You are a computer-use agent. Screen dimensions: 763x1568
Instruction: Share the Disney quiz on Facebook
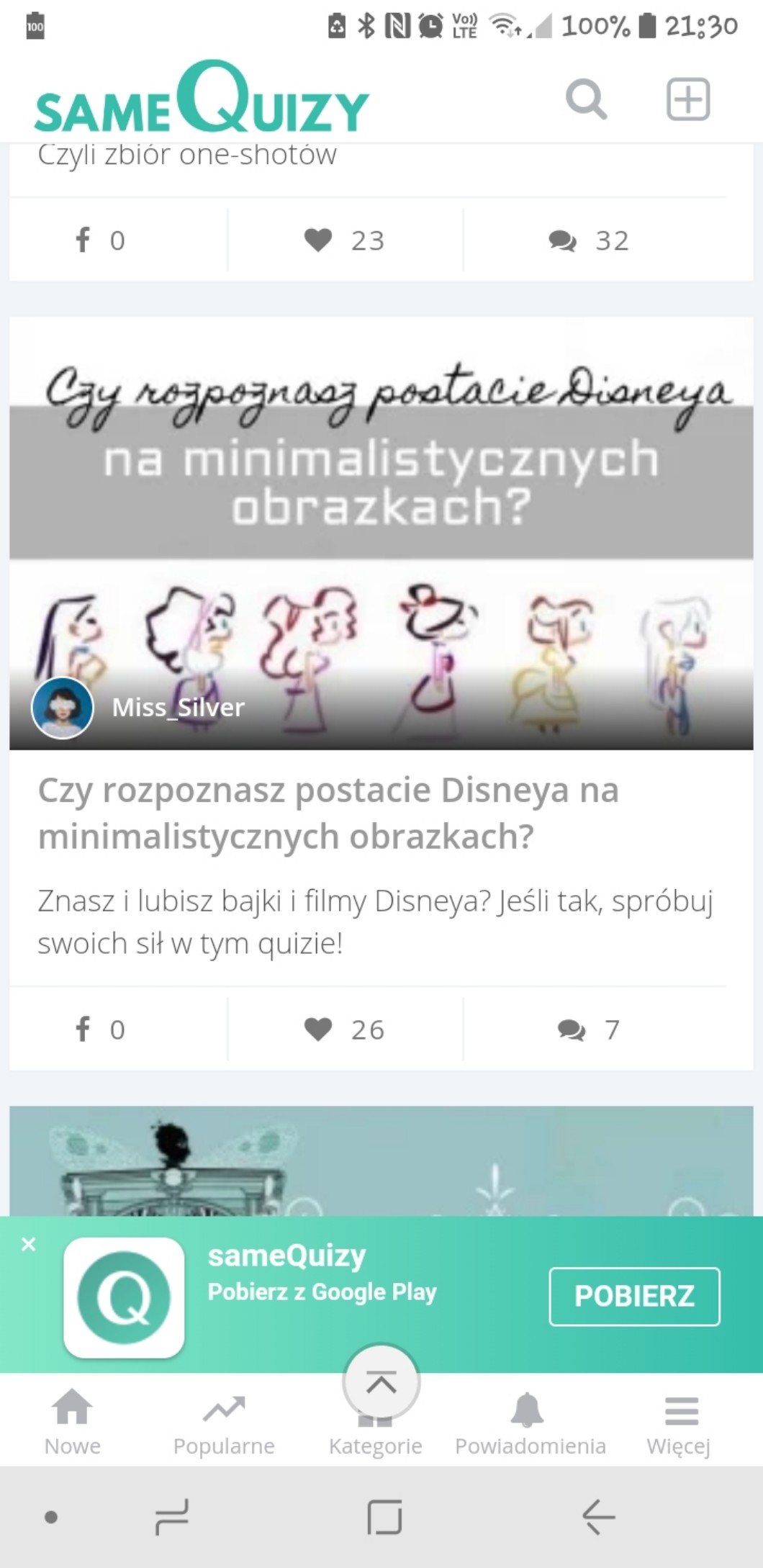point(101,1029)
